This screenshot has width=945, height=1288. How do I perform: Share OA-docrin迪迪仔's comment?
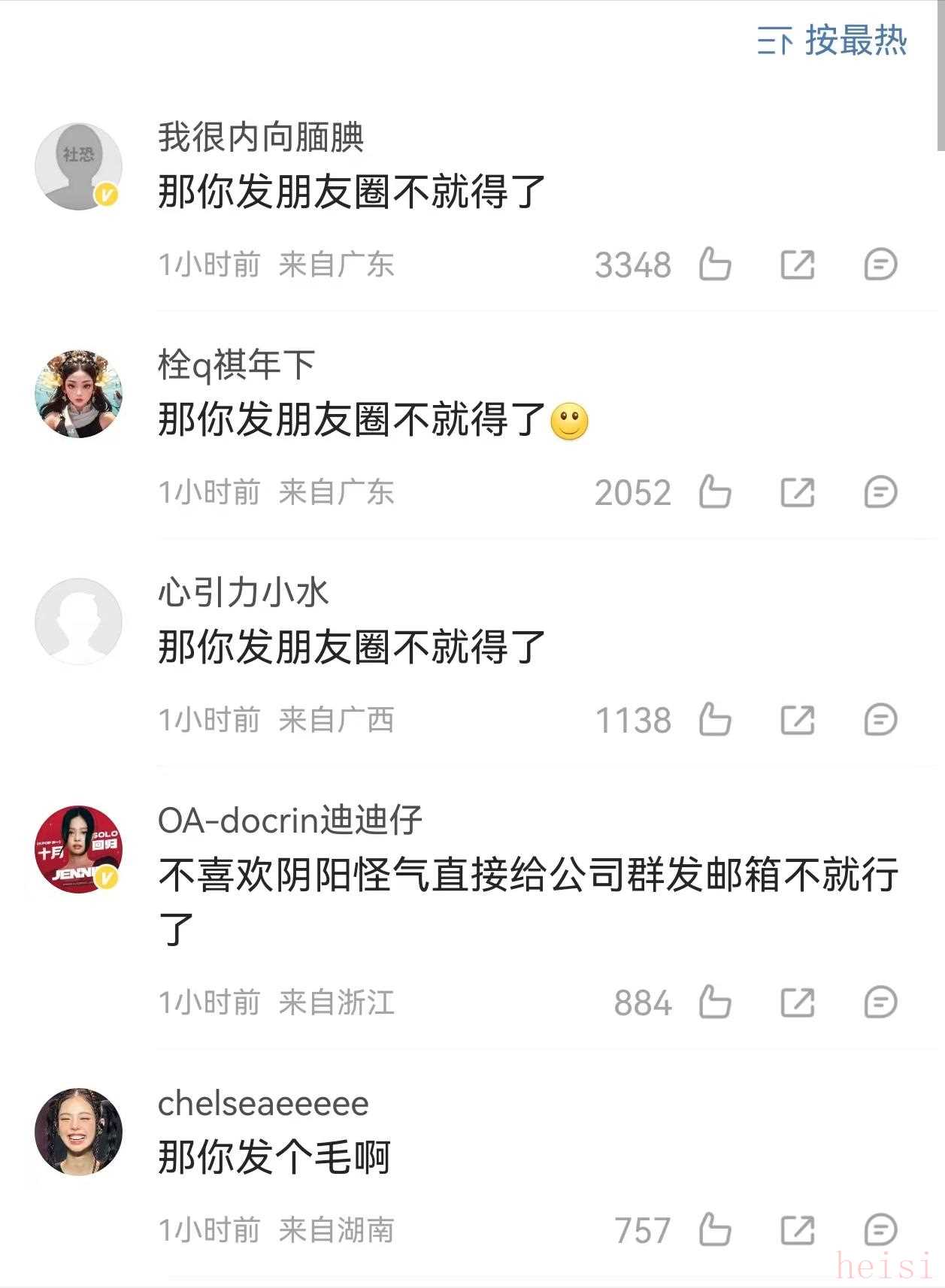coord(797,1002)
